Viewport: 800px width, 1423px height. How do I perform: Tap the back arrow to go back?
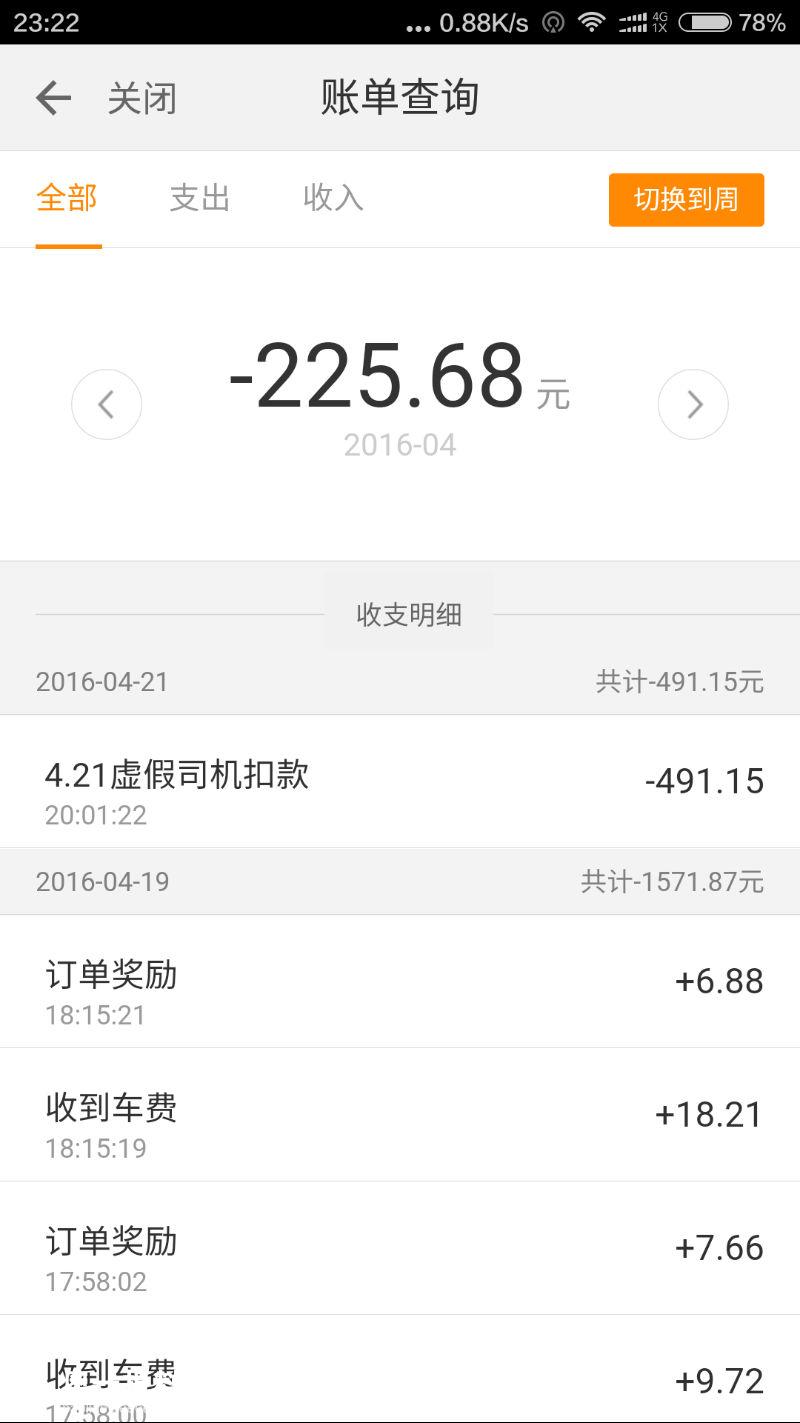click(52, 97)
